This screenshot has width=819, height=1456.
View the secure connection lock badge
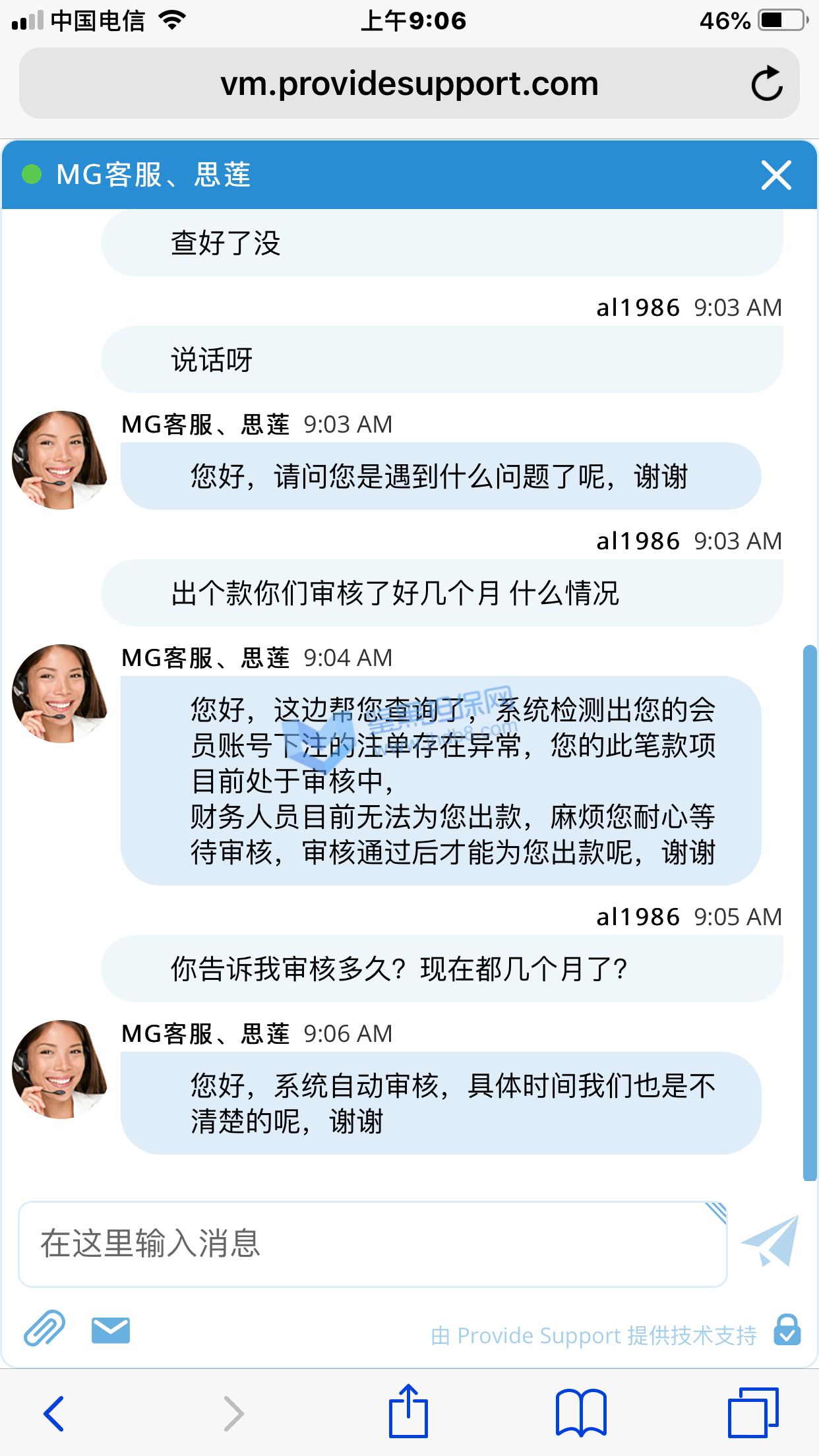pyautogui.click(x=787, y=1330)
